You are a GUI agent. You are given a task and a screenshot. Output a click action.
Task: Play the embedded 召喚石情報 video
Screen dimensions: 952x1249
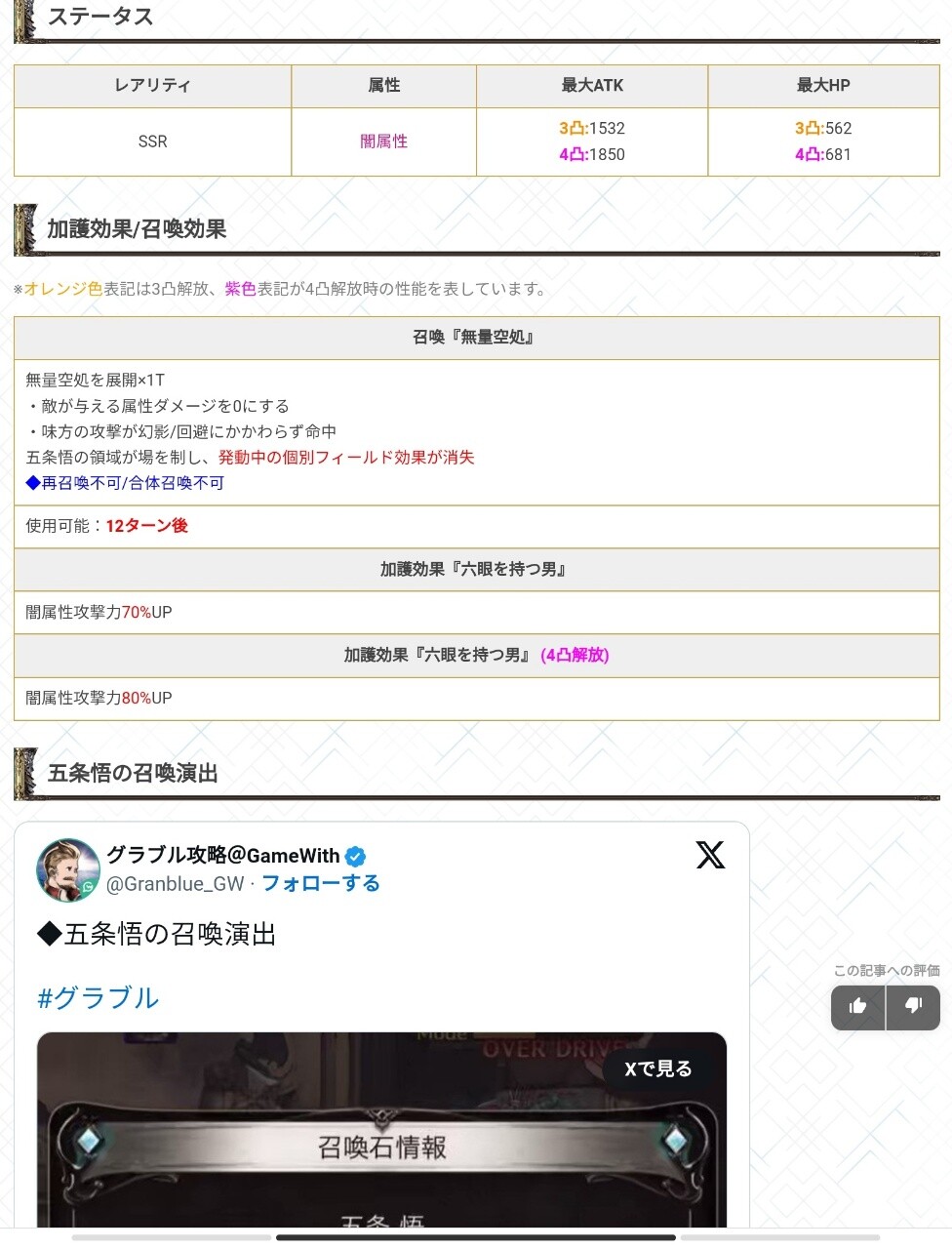pyautogui.click(x=381, y=1142)
